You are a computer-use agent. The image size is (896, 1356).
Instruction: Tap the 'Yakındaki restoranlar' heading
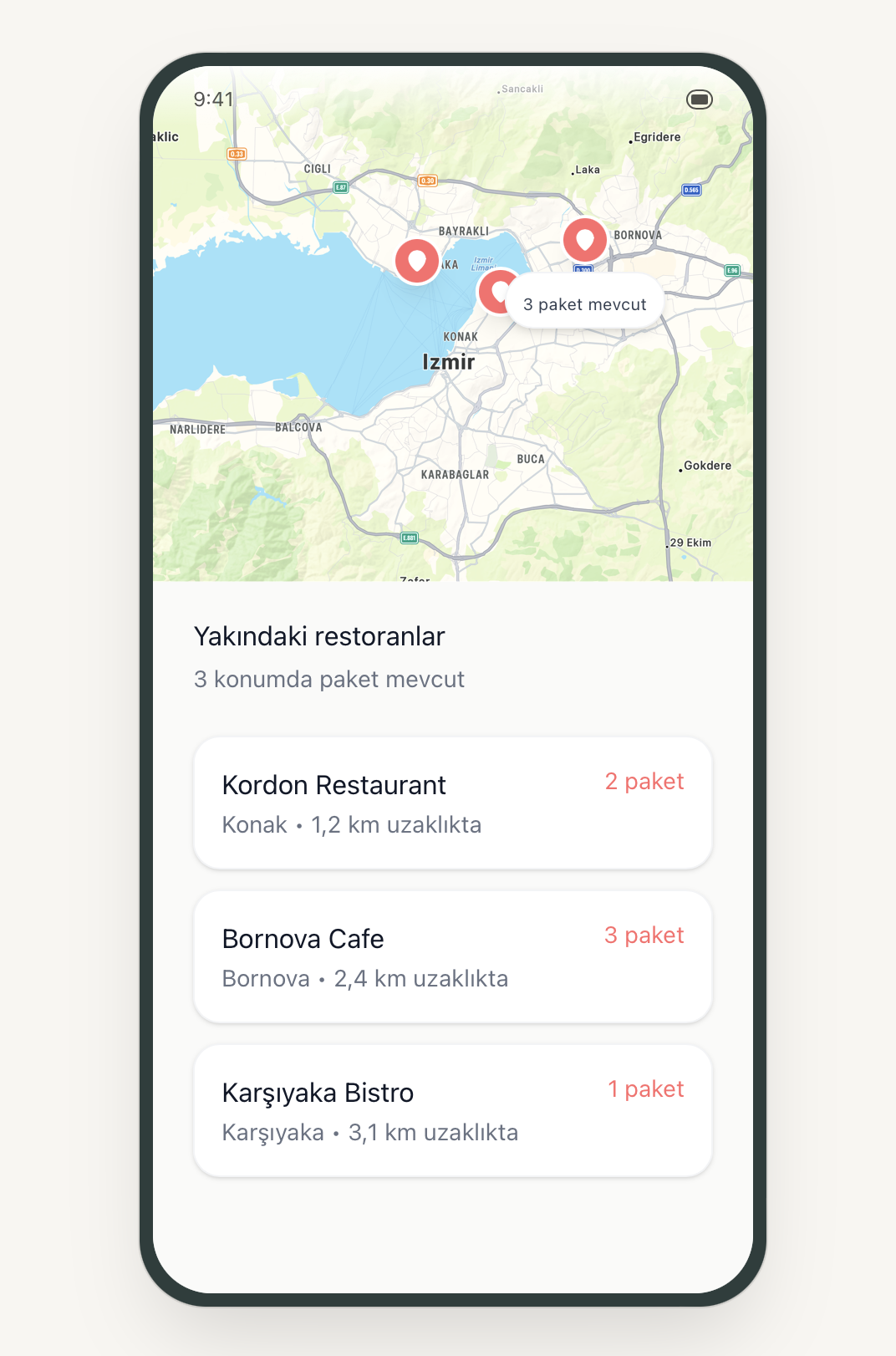(318, 636)
